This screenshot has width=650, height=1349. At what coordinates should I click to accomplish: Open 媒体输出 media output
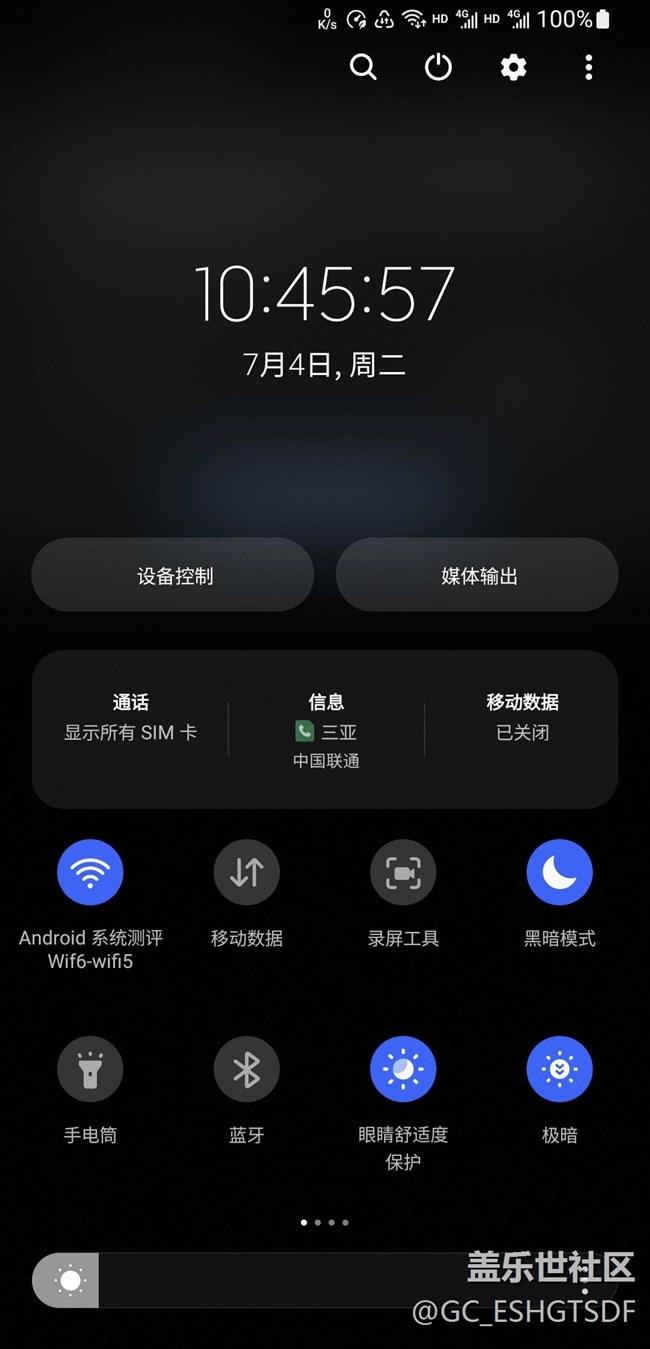click(x=478, y=575)
